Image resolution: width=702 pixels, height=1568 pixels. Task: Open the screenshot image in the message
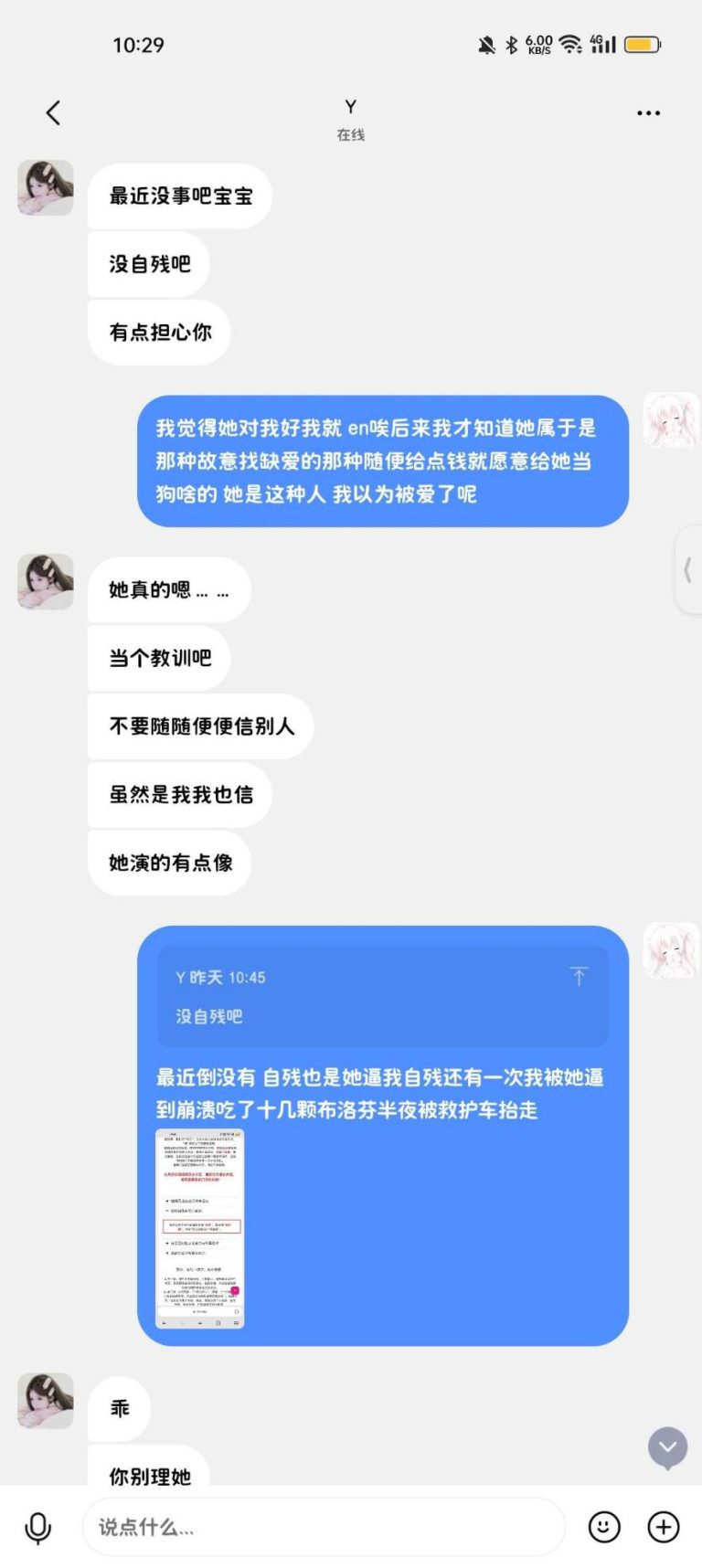[200, 1228]
